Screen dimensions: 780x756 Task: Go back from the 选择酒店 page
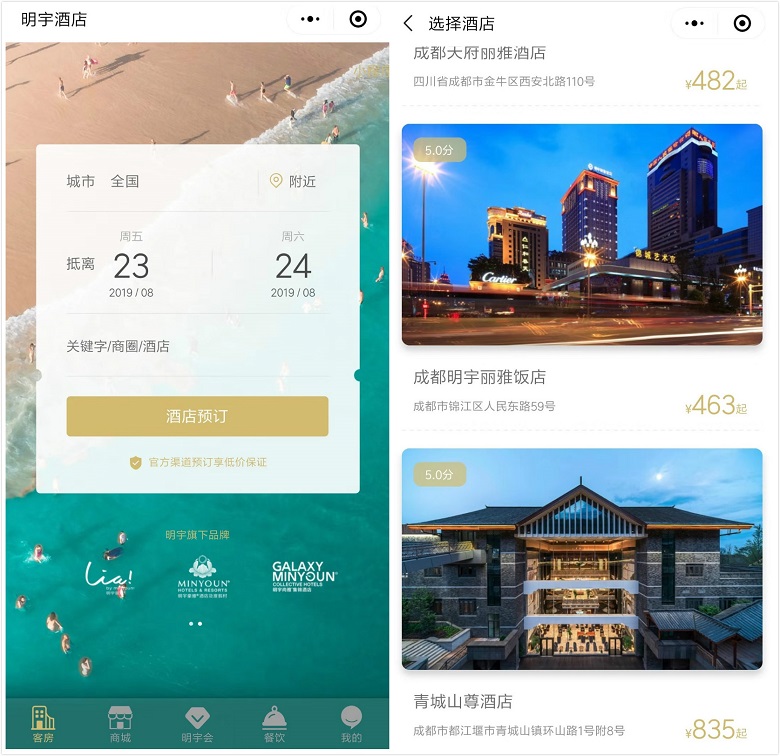click(408, 23)
